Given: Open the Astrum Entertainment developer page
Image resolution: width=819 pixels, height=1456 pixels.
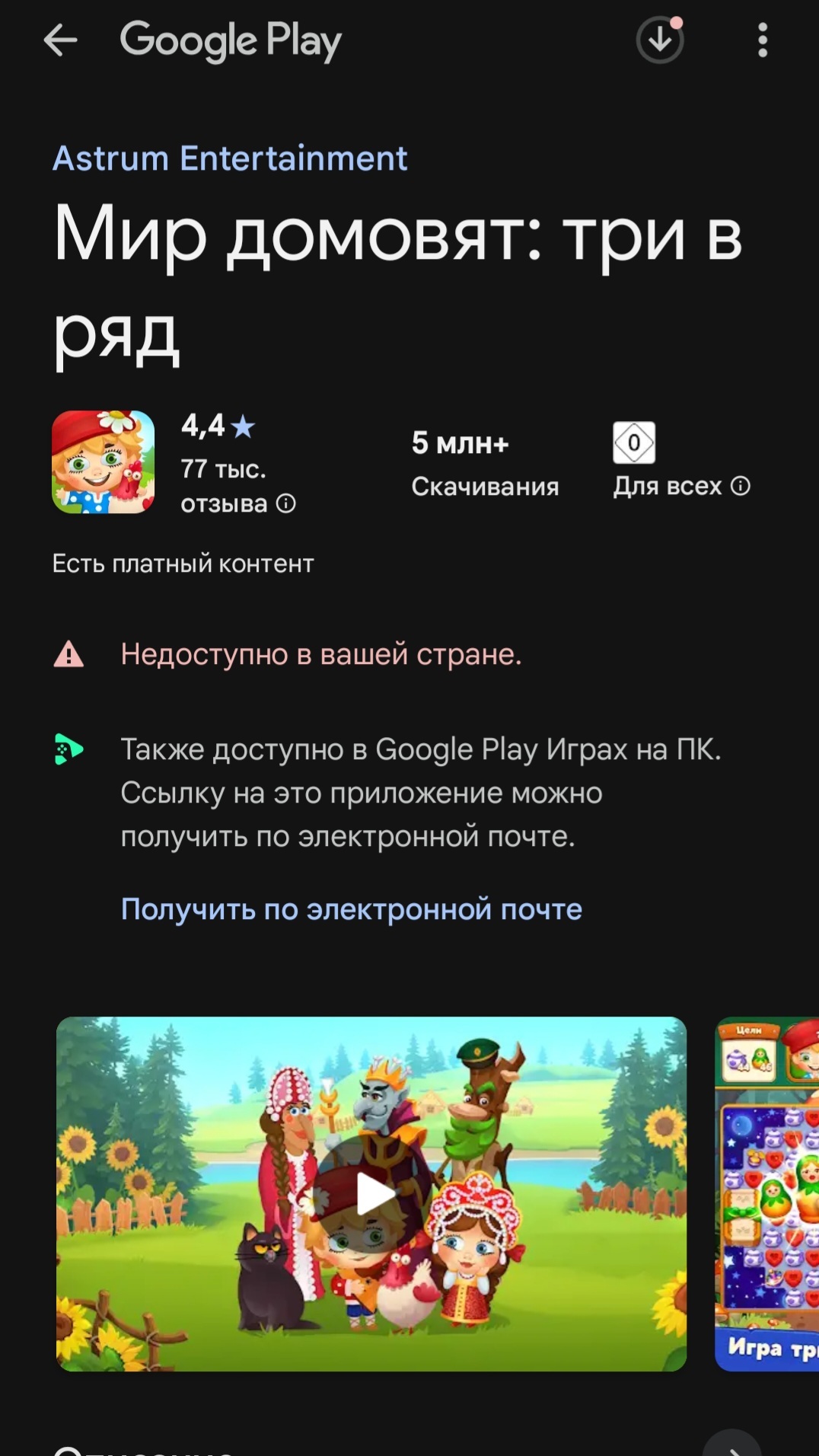Looking at the screenshot, I should point(230,158).
